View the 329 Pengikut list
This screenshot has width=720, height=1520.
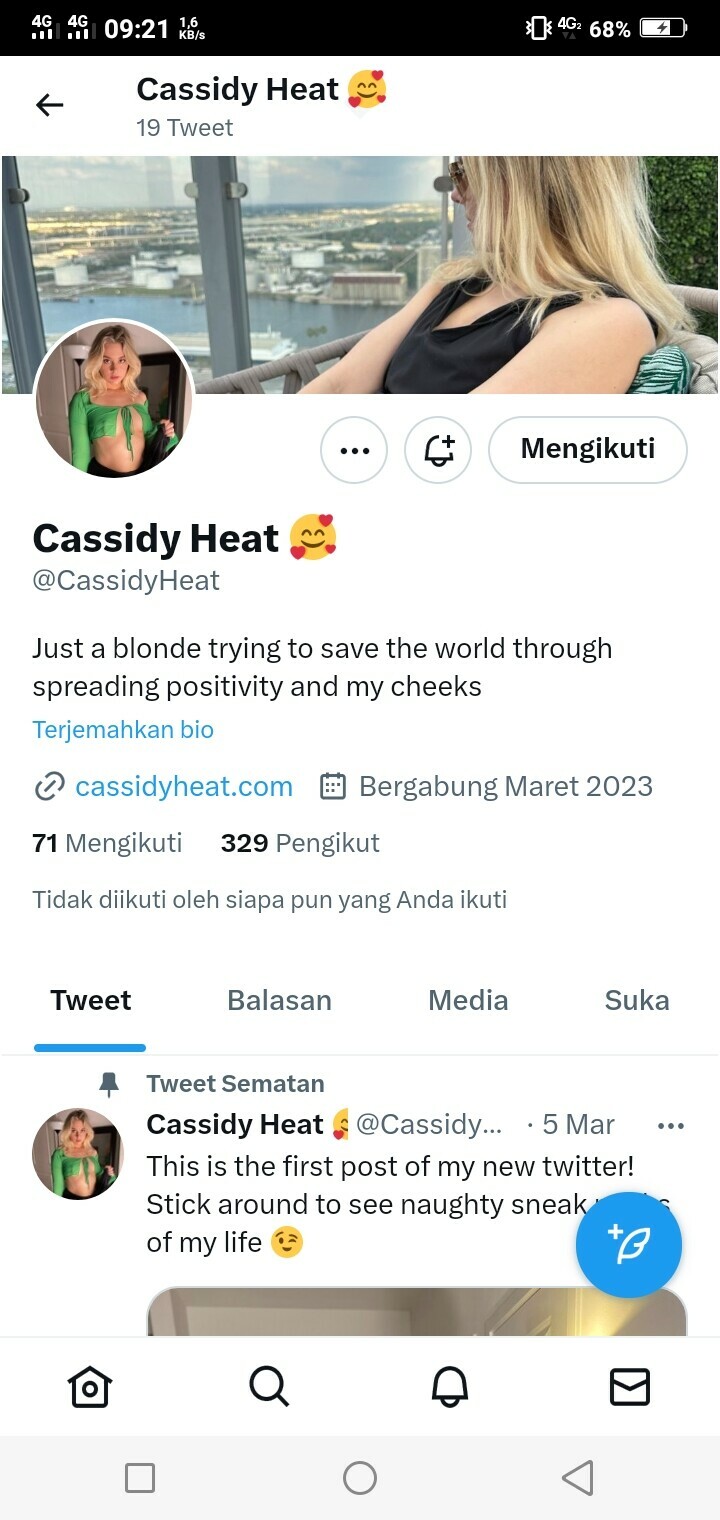300,843
